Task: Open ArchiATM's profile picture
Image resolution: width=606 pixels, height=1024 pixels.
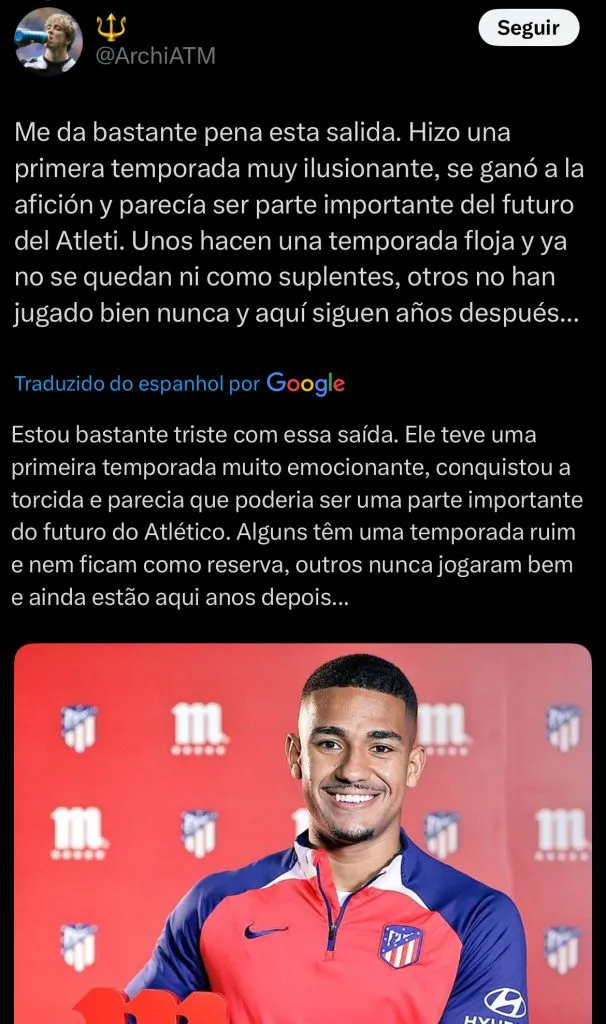Action: (x=48, y=41)
